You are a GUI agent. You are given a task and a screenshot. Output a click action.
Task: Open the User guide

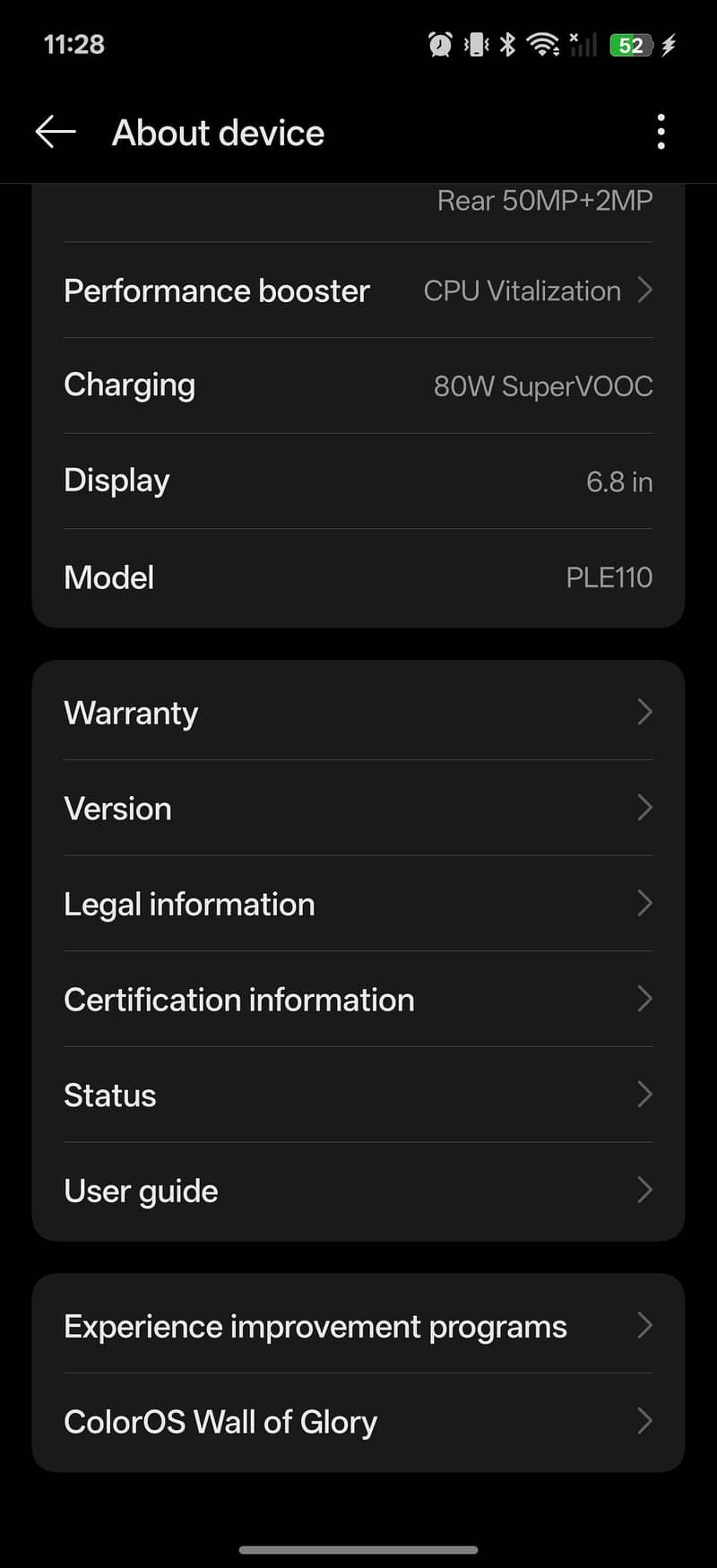(358, 1191)
